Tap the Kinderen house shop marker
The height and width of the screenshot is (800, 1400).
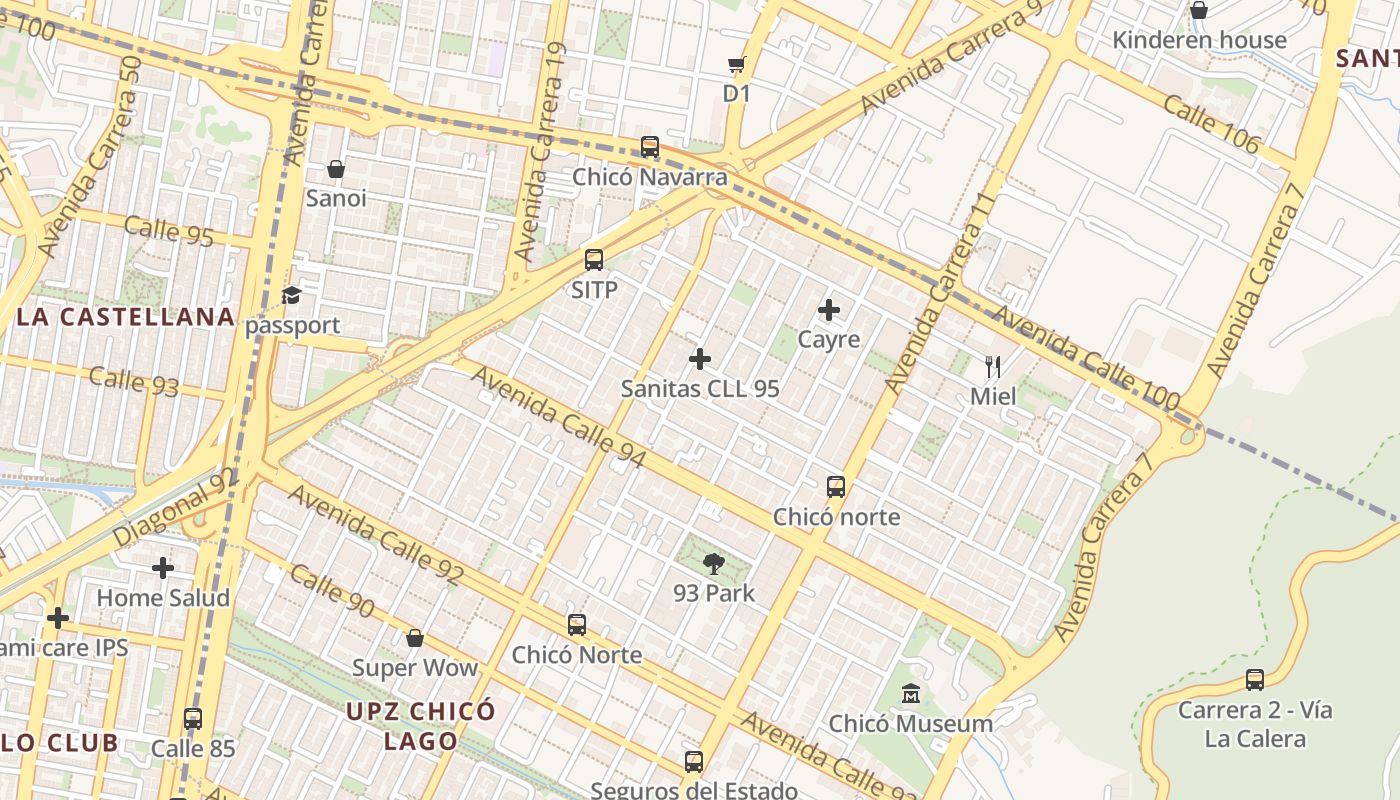click(1199, 11)
